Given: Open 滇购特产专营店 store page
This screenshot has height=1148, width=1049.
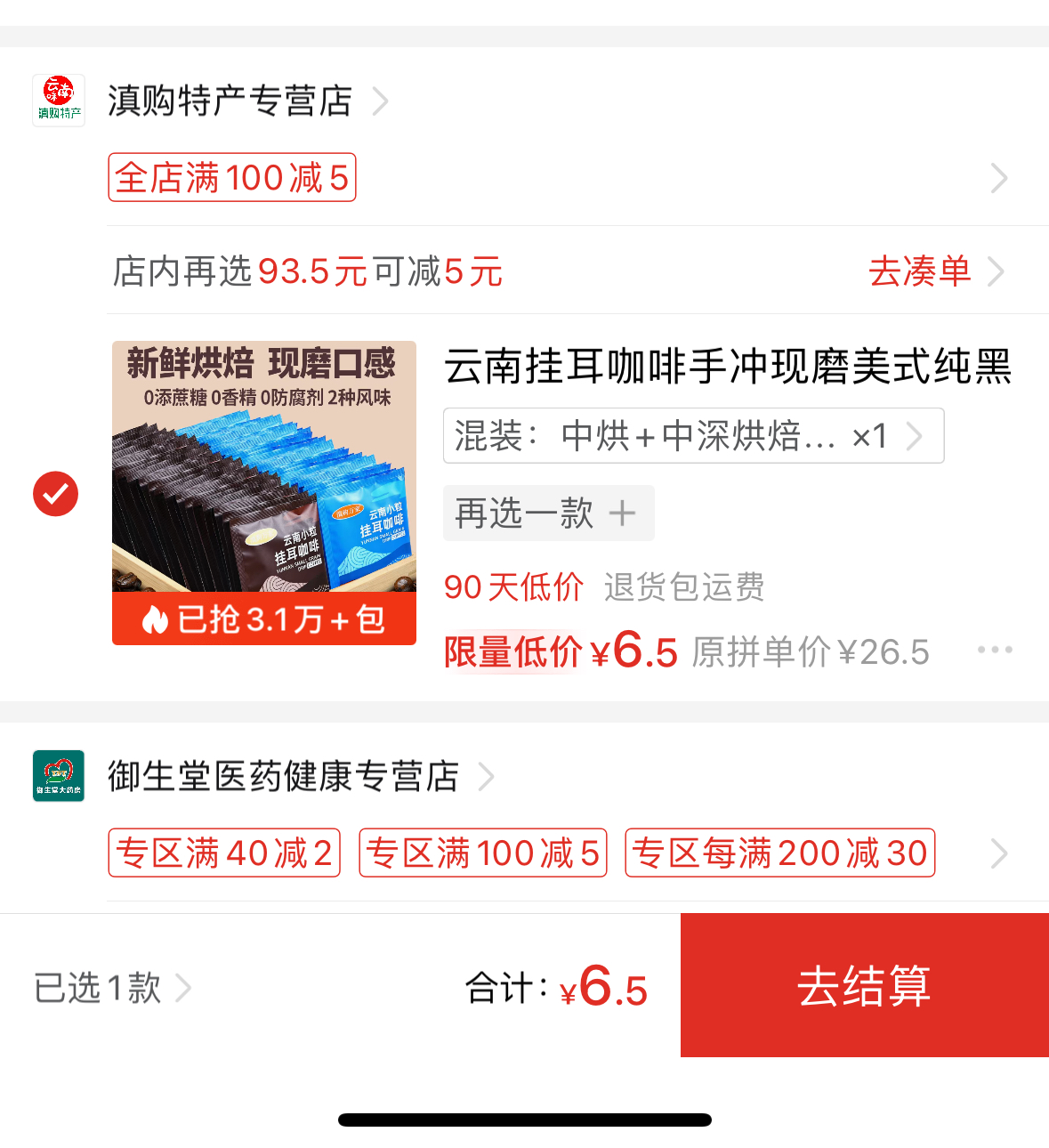Looking at the screenshot, I should 230,101.
